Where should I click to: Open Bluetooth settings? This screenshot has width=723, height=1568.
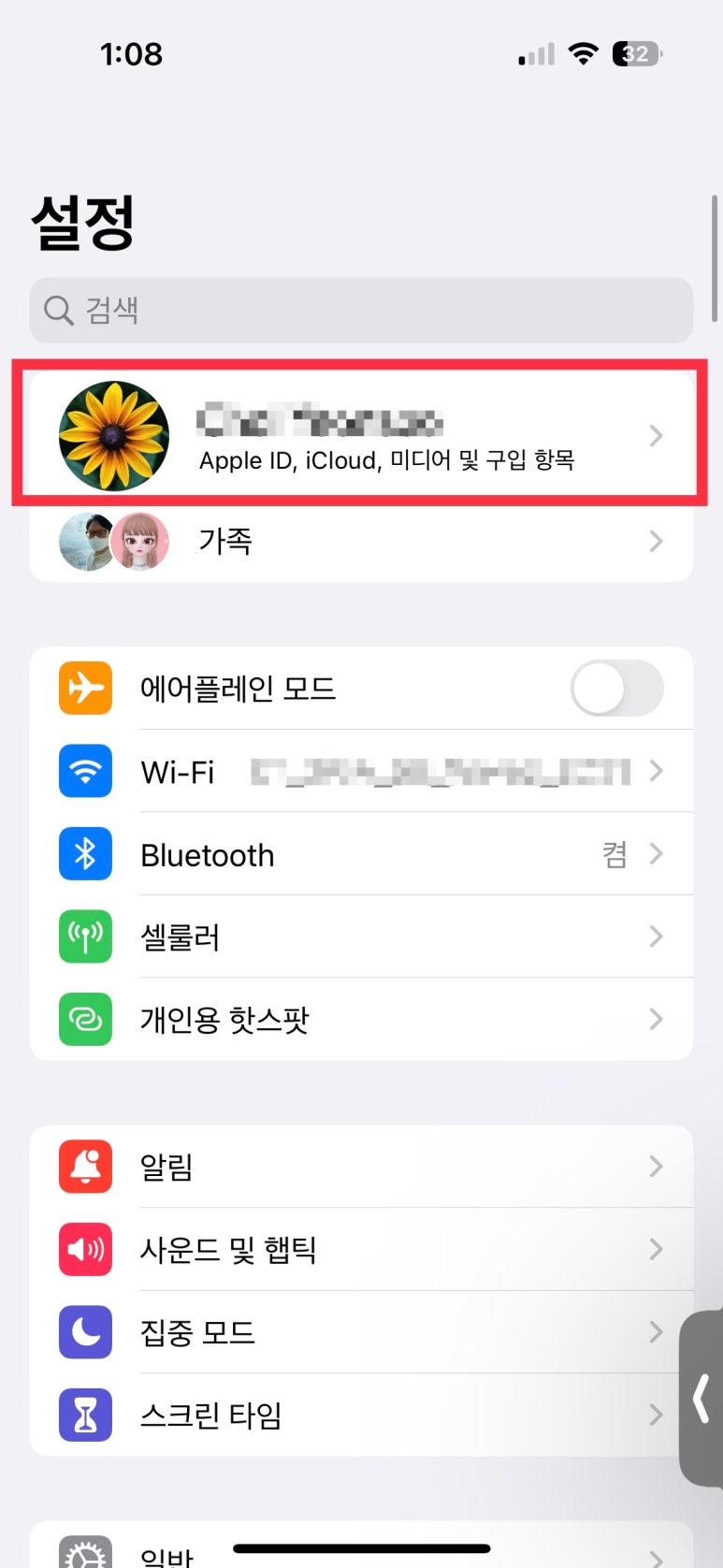pos(361,853)
